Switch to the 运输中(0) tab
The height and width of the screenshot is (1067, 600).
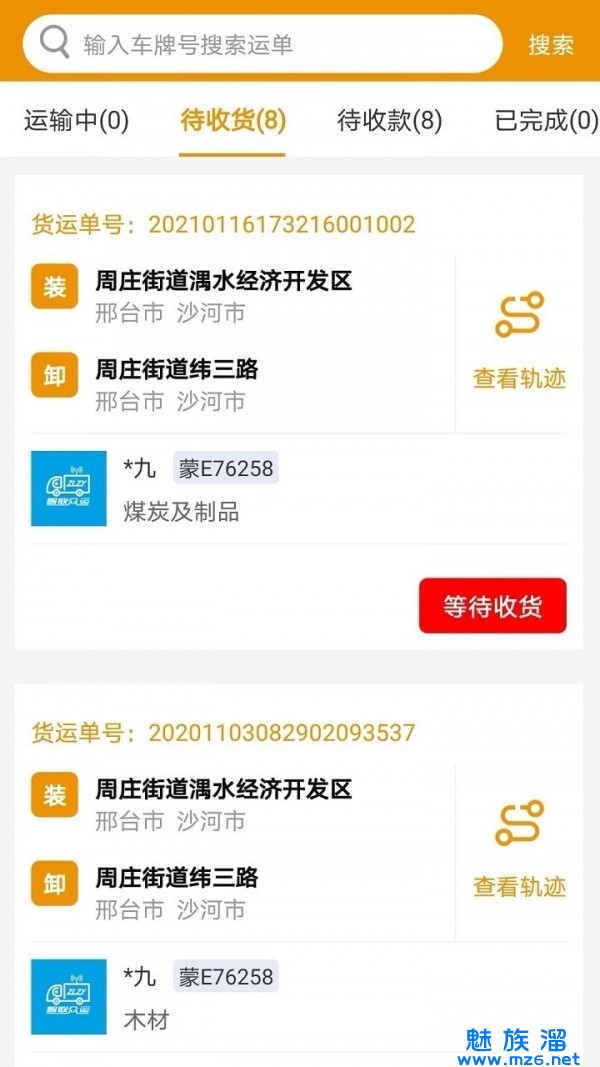[77, 121]
